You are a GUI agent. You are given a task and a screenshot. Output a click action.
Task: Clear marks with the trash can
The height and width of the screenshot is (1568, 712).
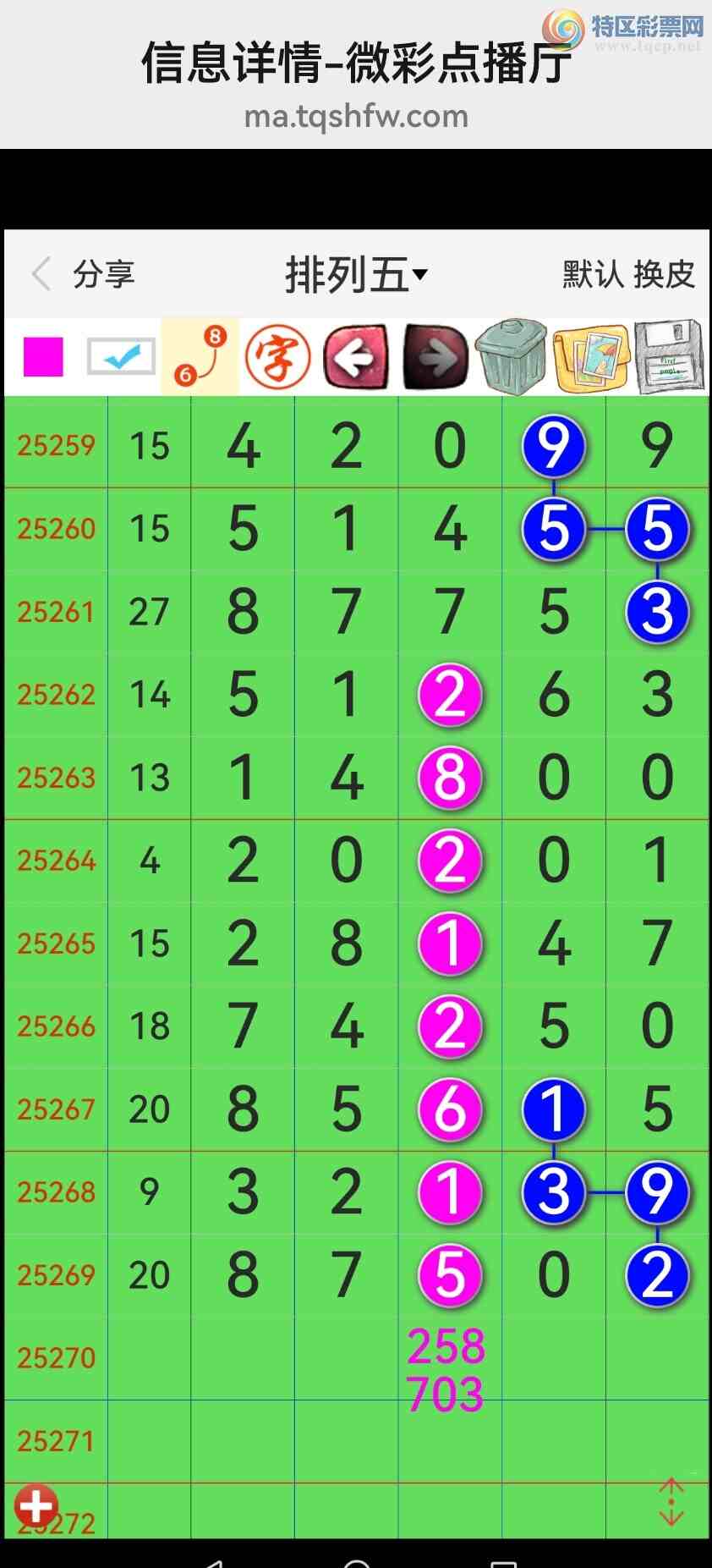(x=512, y=356)
